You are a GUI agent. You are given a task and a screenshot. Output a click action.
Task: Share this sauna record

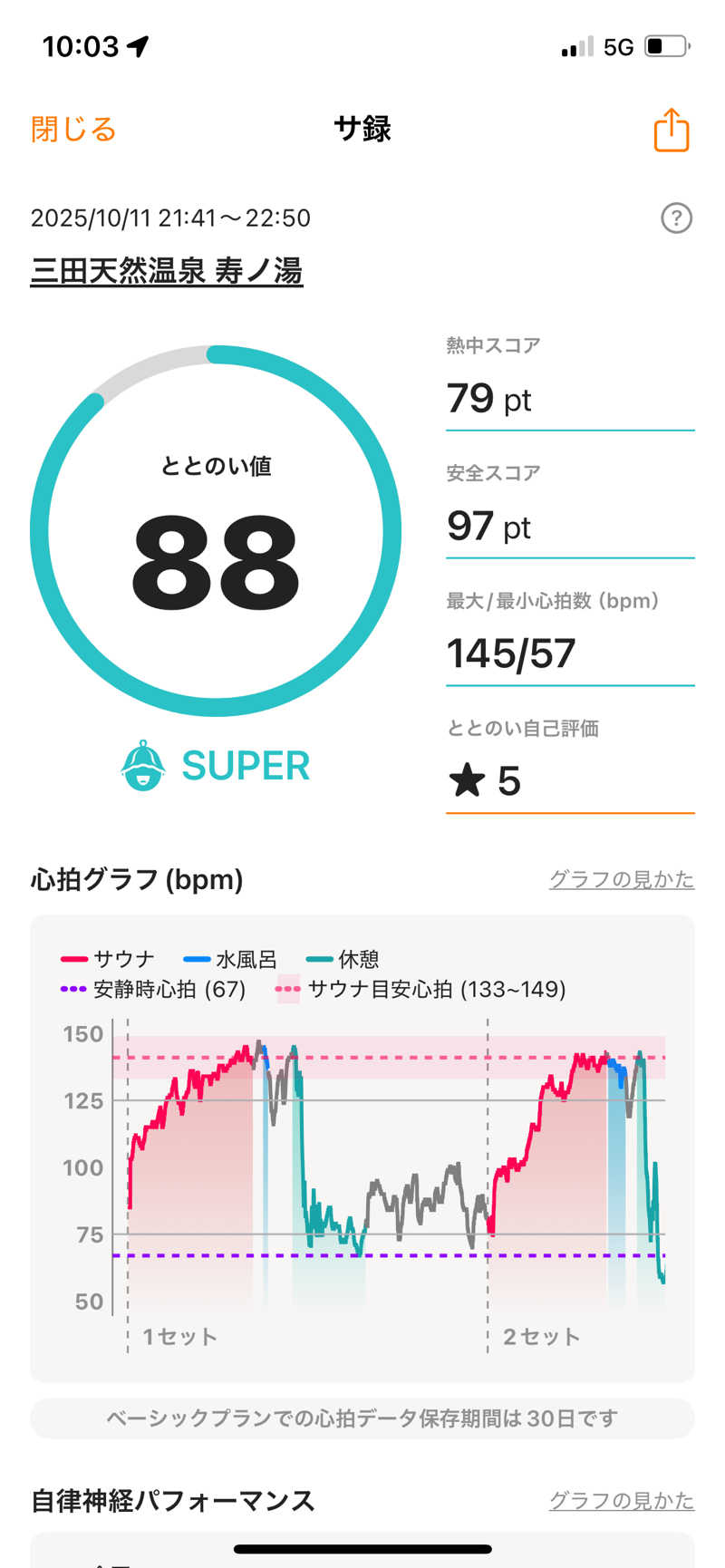[x=672, y=130]
